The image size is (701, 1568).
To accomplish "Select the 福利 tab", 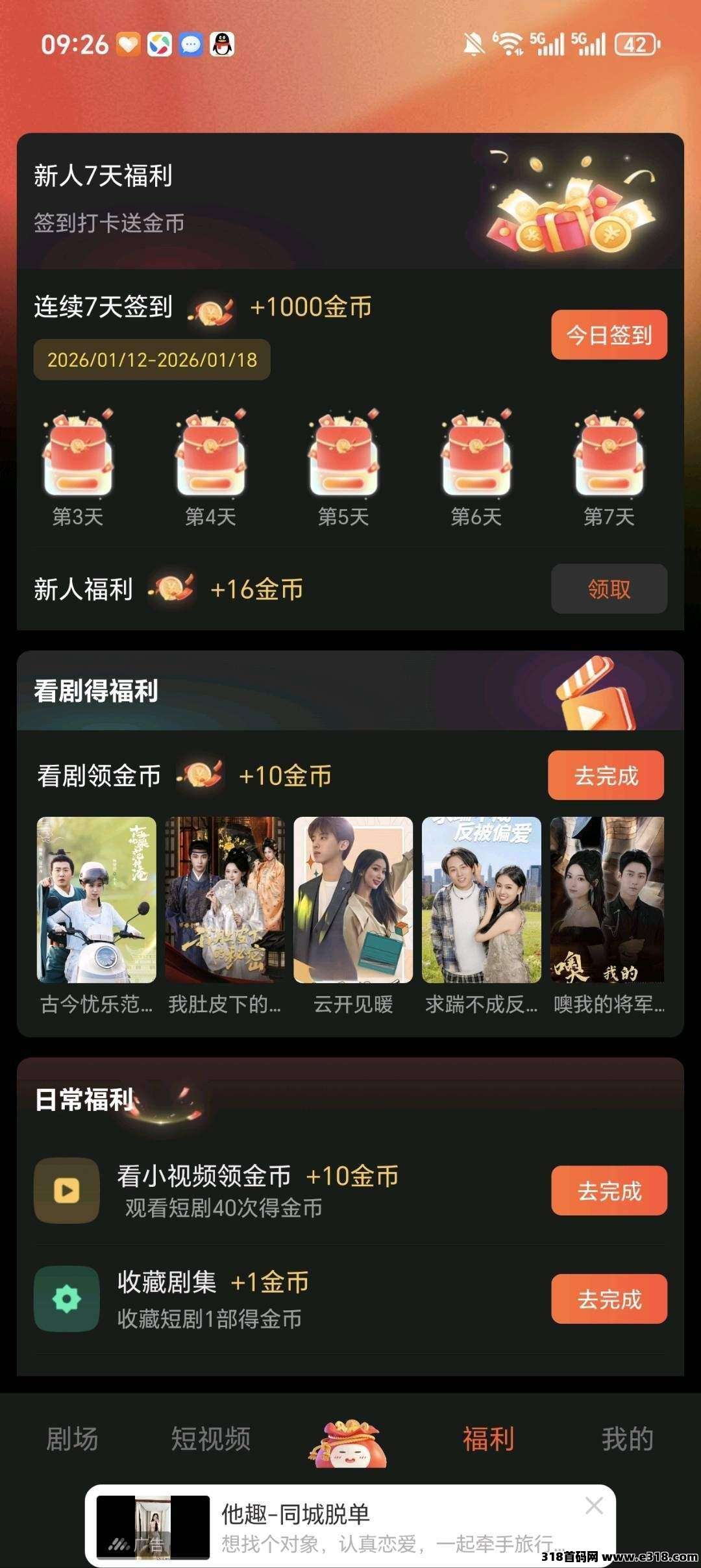I will (x=488, y=1439).
